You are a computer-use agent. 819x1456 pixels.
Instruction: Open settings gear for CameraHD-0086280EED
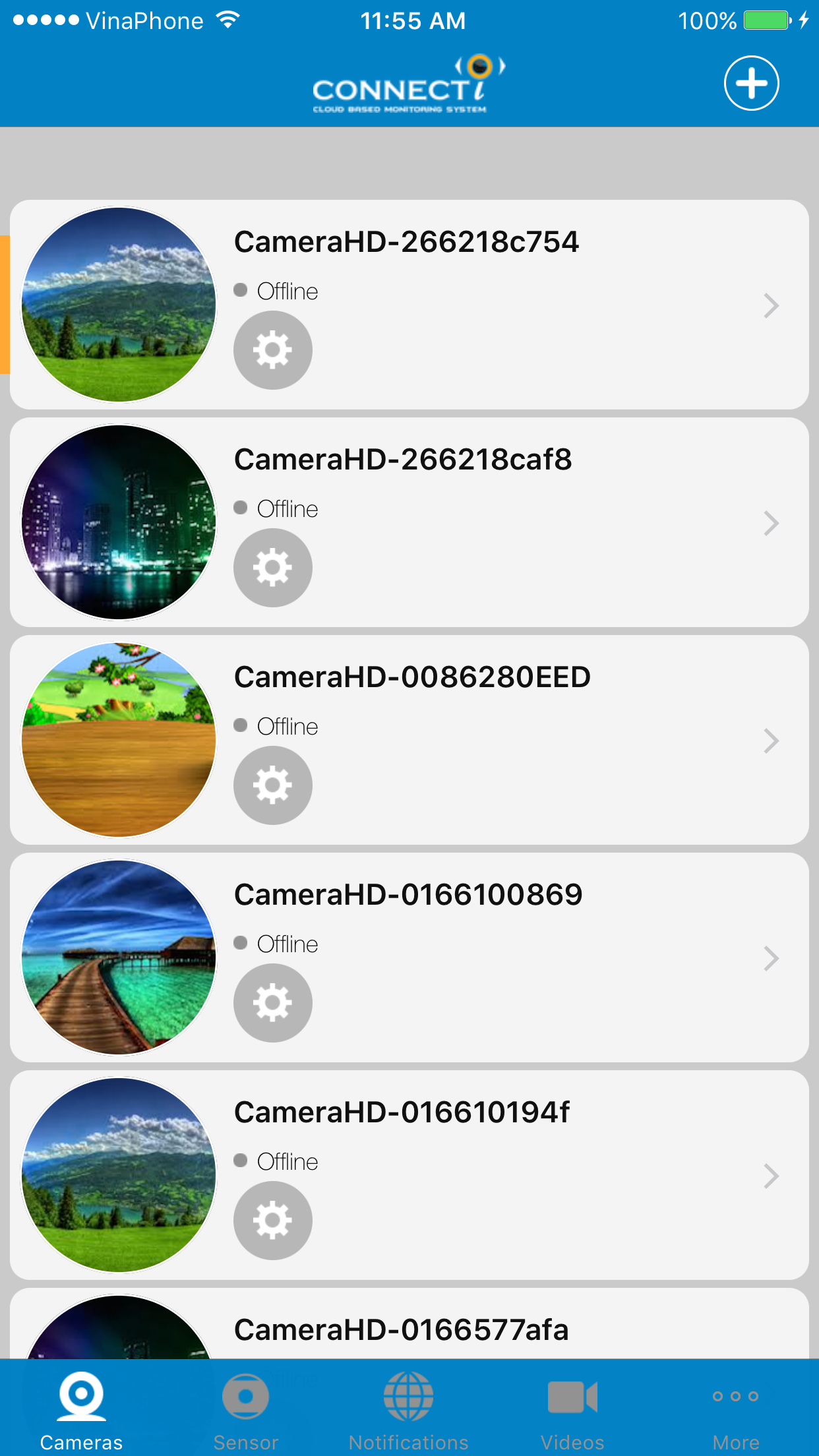point(272,785)
